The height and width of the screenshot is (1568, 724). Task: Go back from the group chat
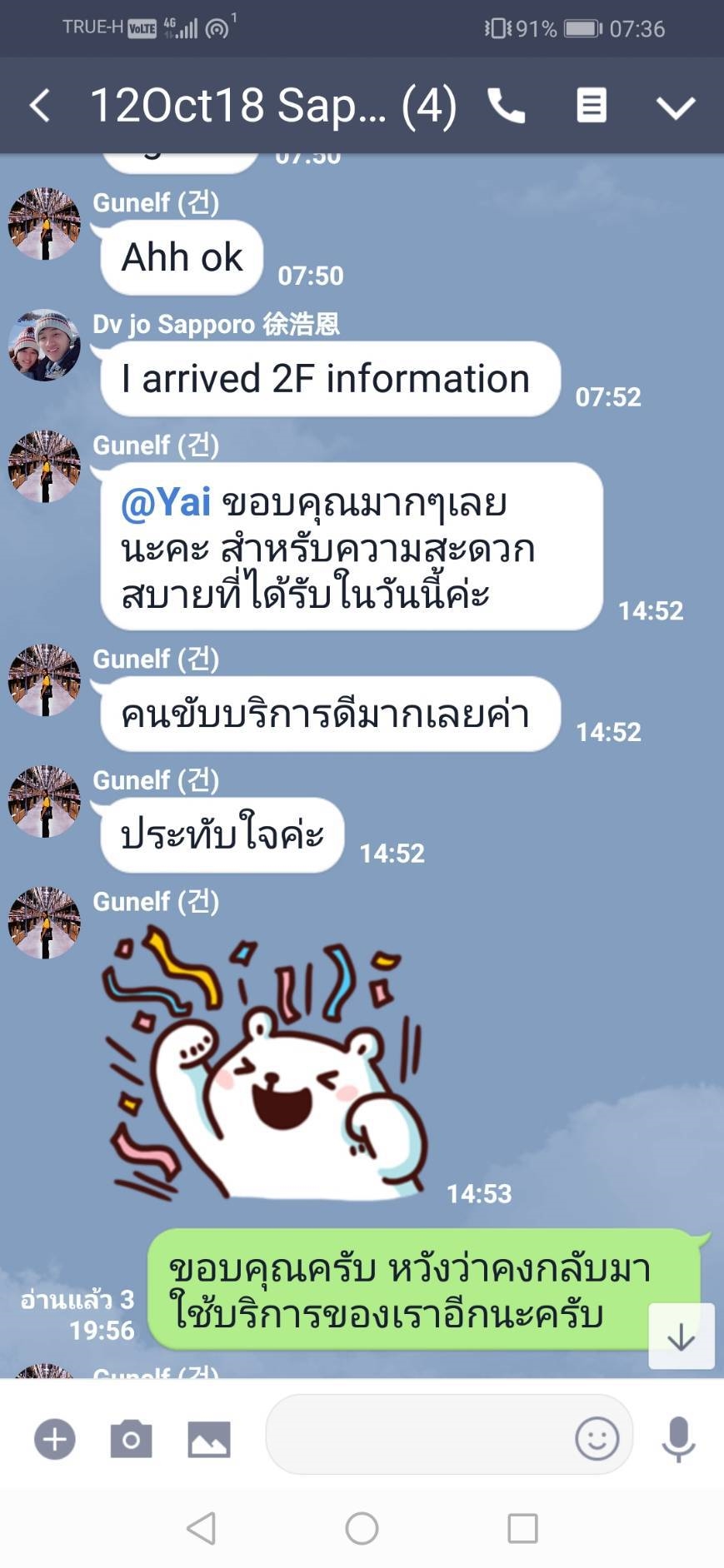[x=39, y=106]
